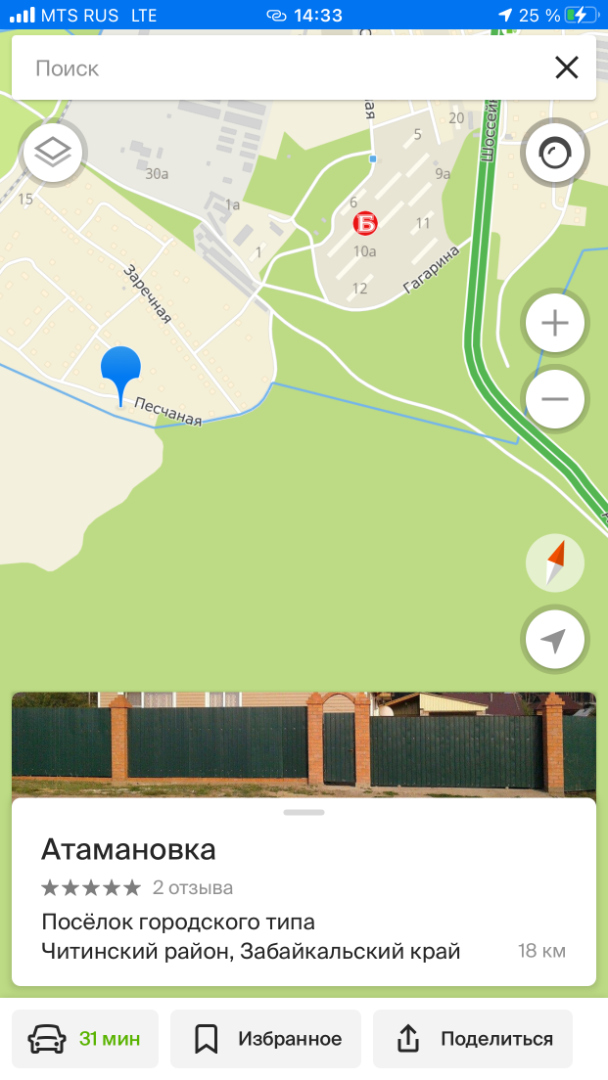The image size is (608, 1080).
Task: Reset map orientation with the compass
Action: (555, 563)
